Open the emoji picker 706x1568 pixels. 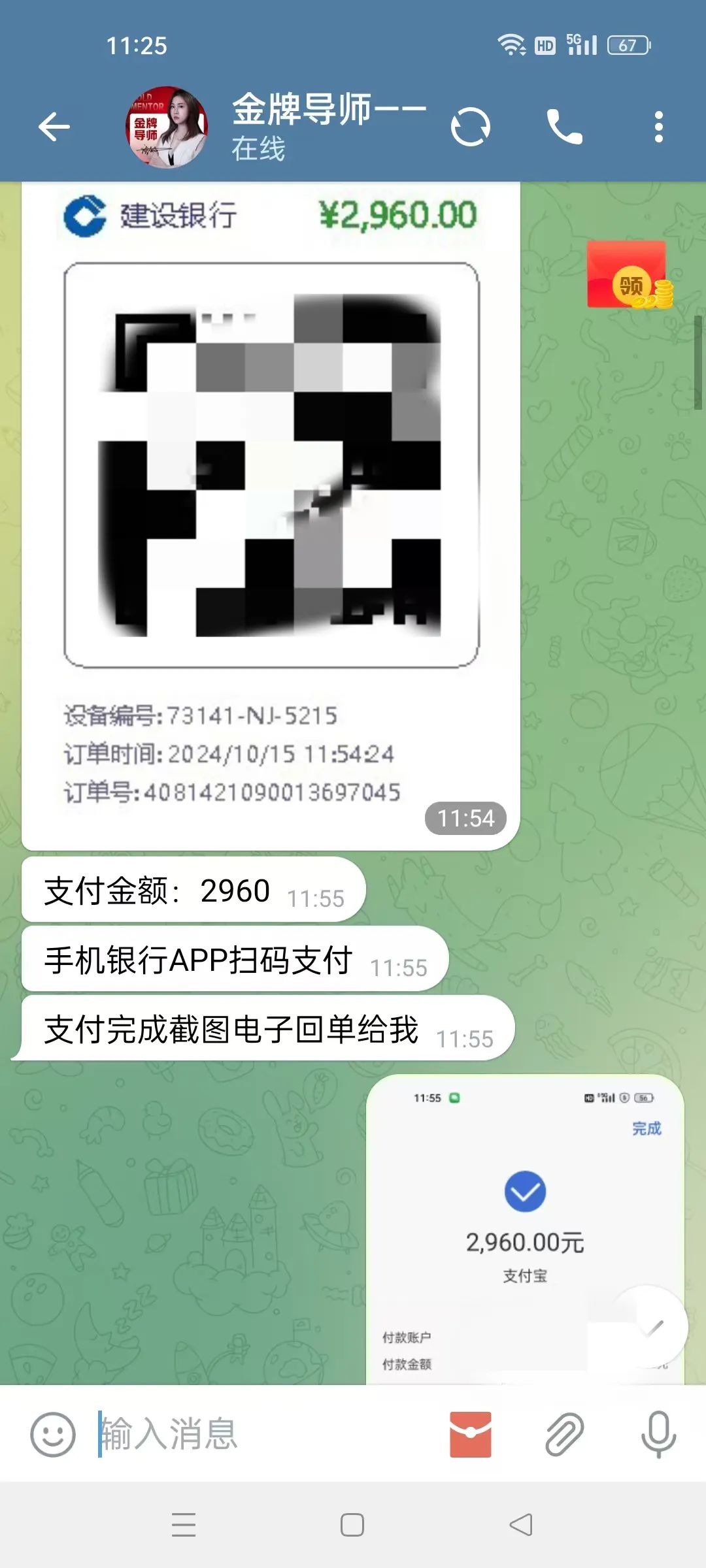(53, 1434)
